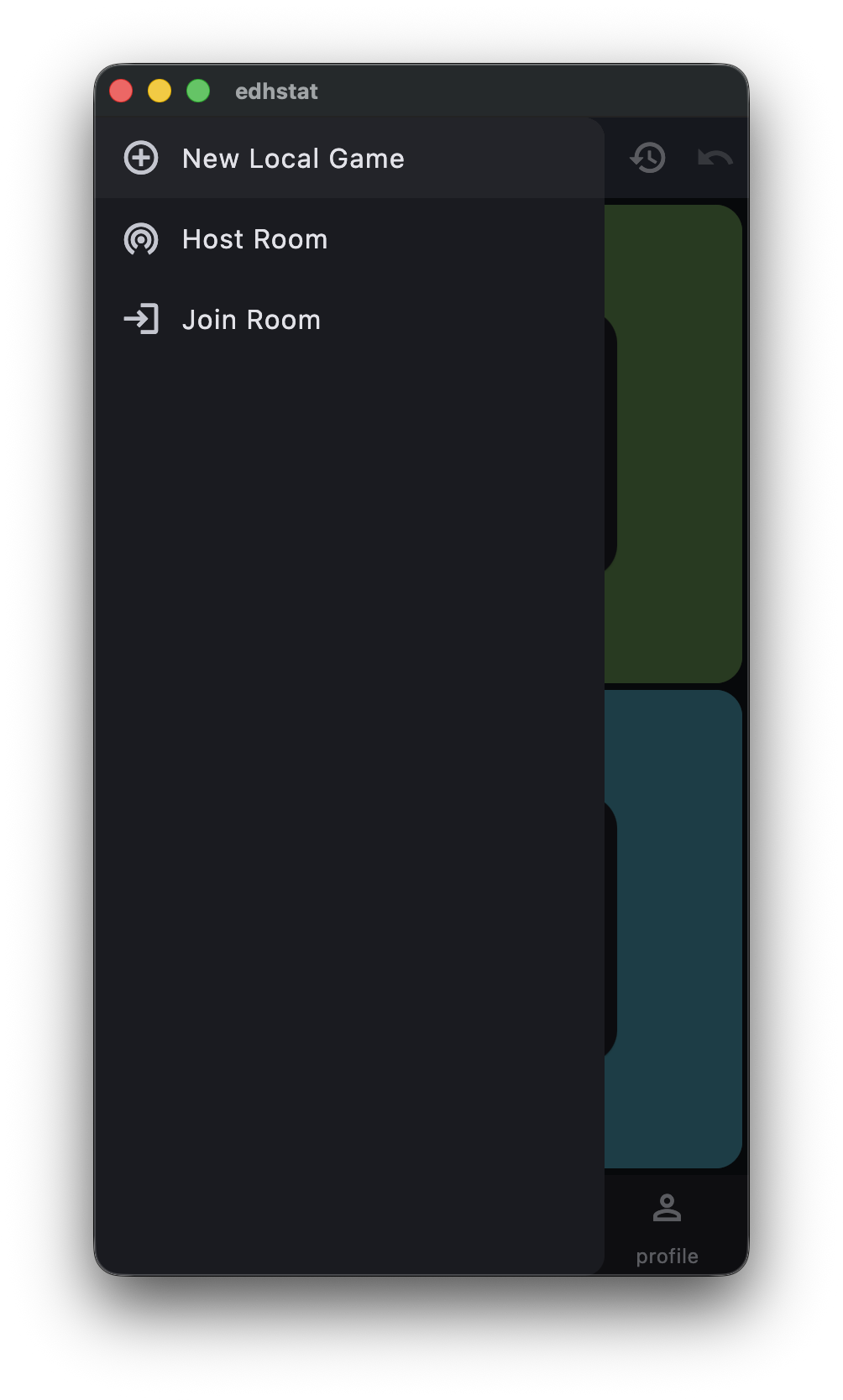
Task: Close the edhstat window
Action: (121, 91)
